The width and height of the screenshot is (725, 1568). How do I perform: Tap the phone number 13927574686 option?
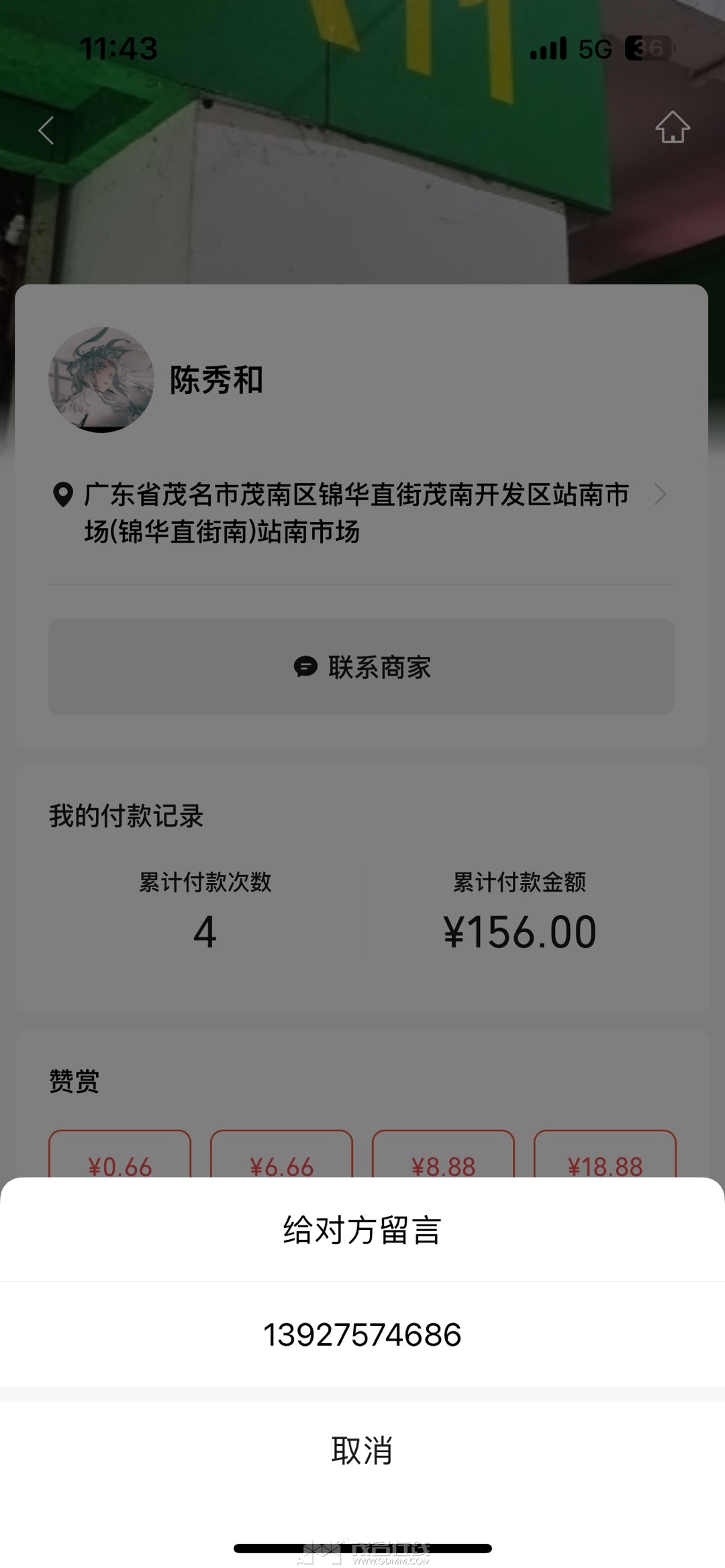click(362, 1335)
